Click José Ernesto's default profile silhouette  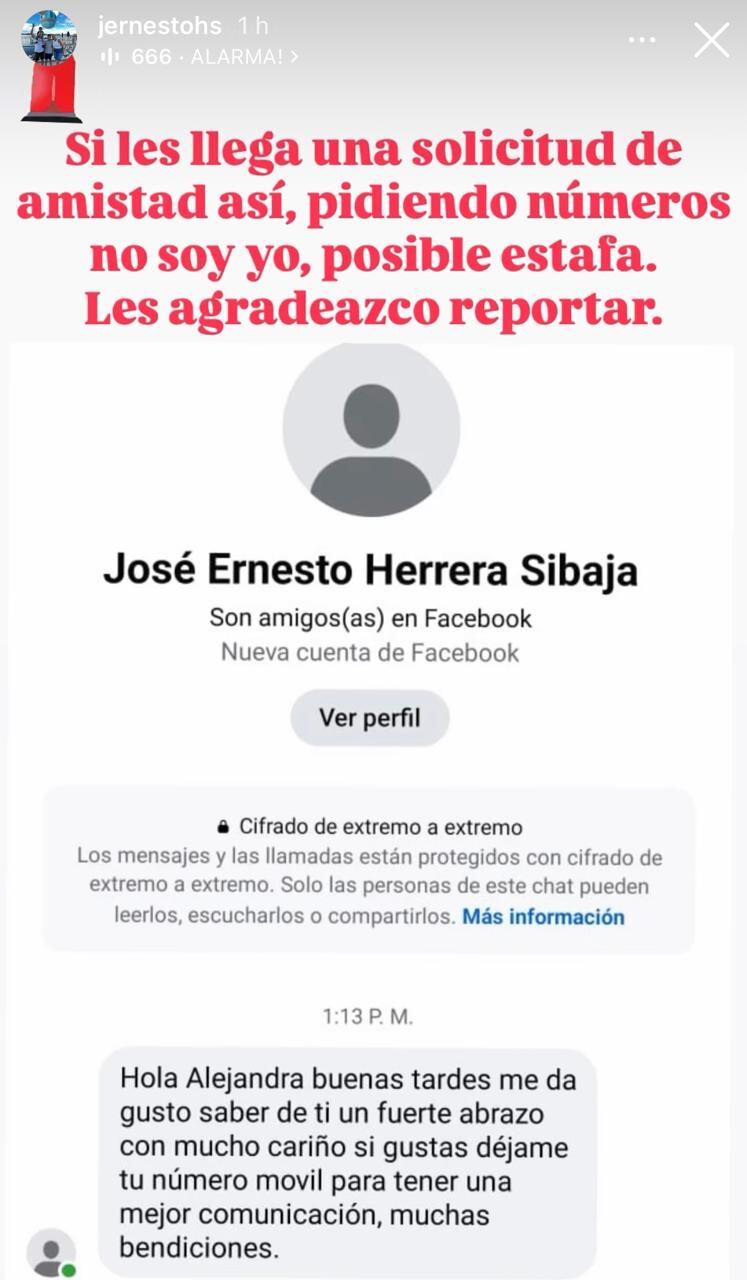[371, 427]
